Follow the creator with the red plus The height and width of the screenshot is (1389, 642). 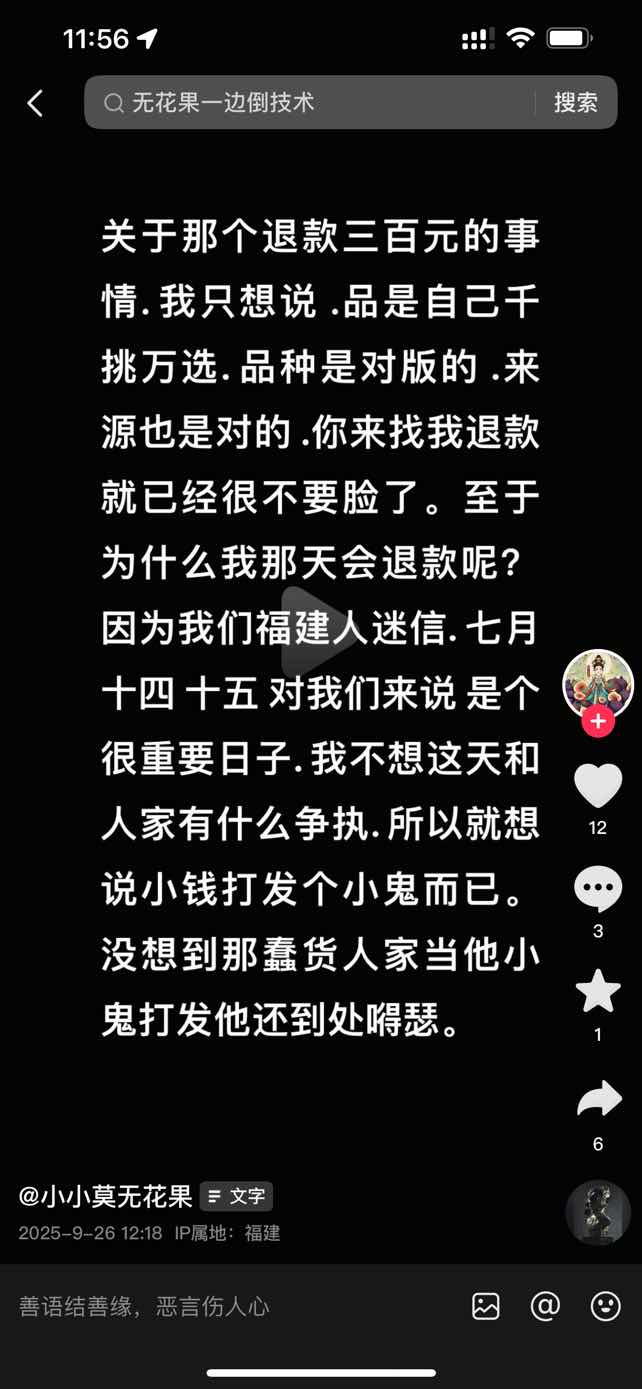[x=598, y=721]
